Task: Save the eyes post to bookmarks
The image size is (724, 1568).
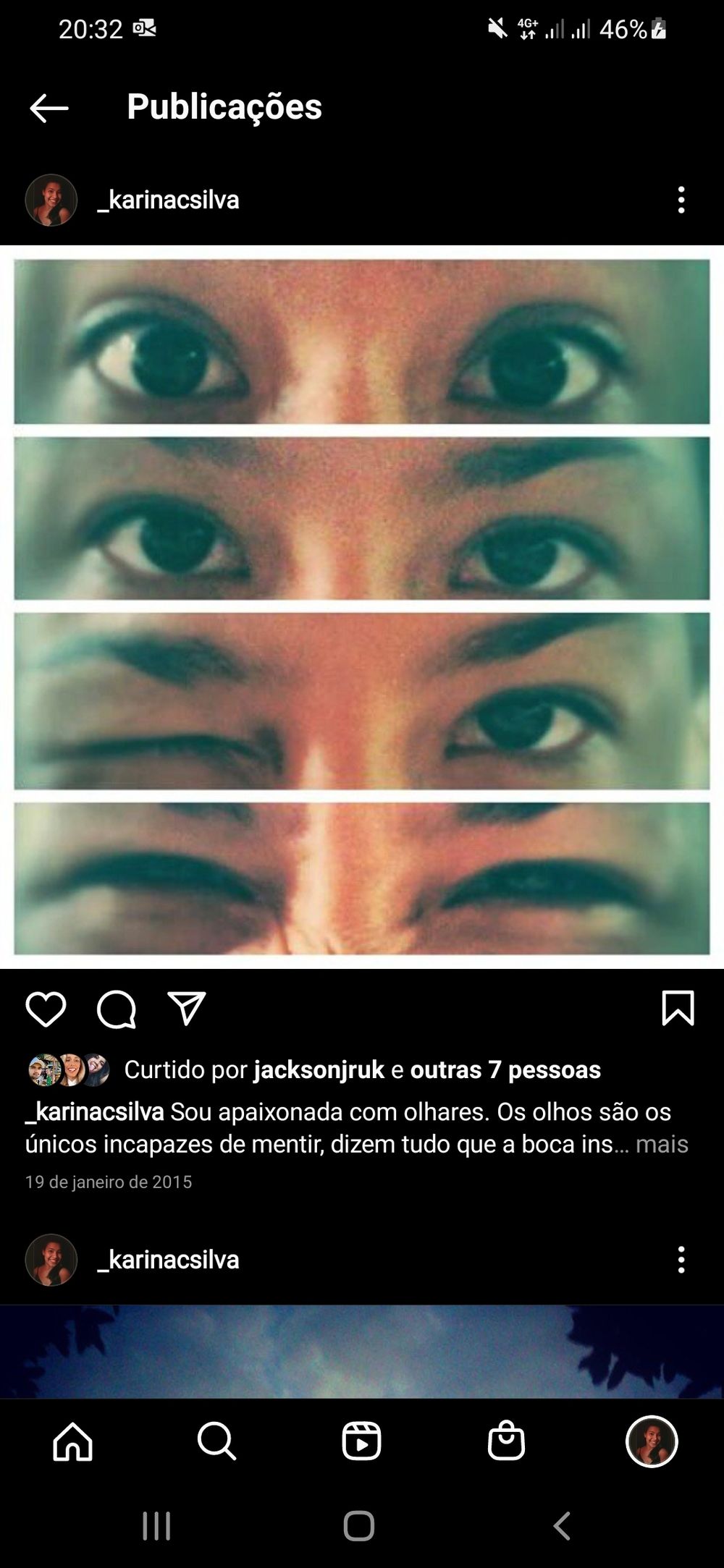Action: click(x=678, y=1008)
